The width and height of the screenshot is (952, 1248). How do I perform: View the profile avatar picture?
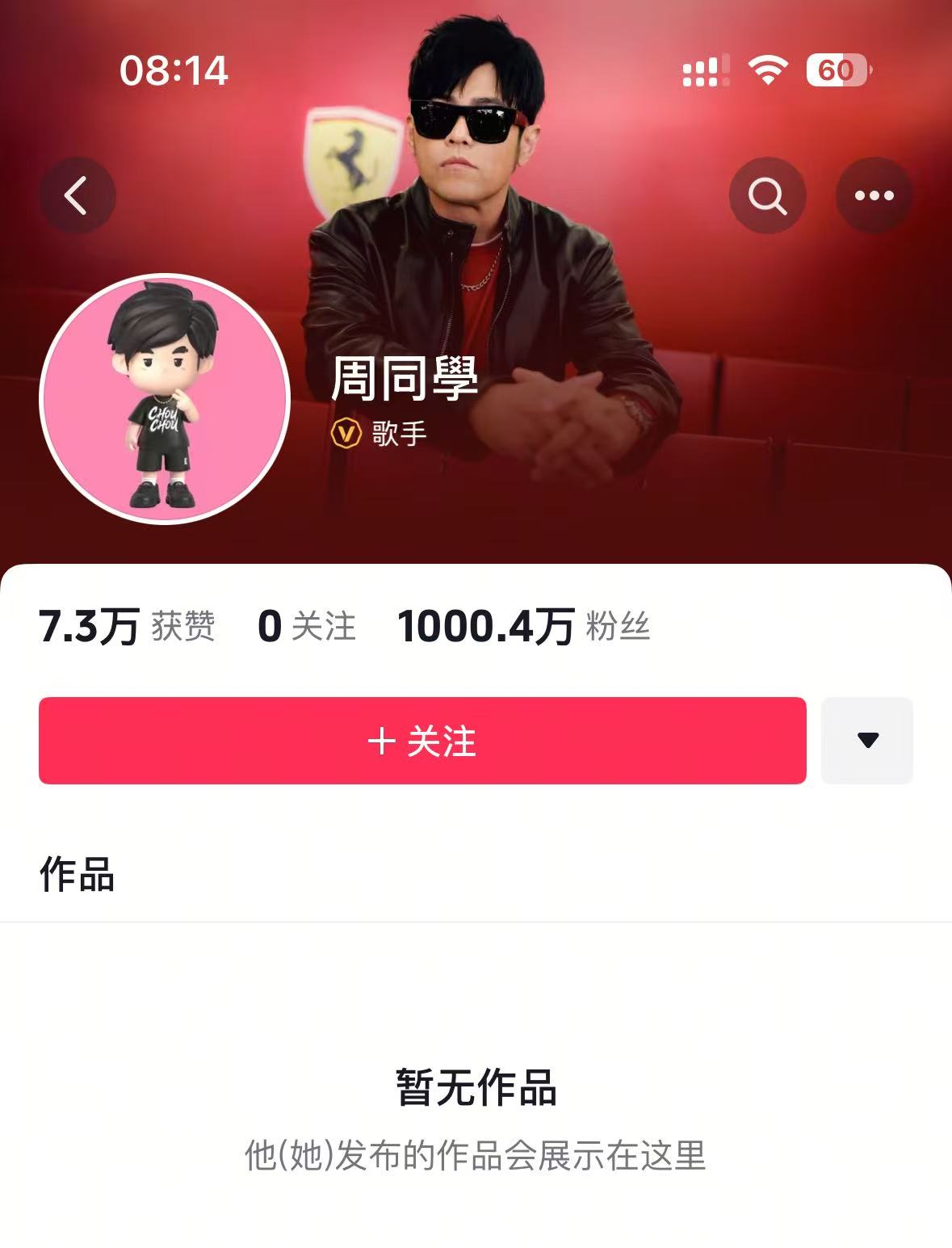pyautogui.click(x=165, y=399)
